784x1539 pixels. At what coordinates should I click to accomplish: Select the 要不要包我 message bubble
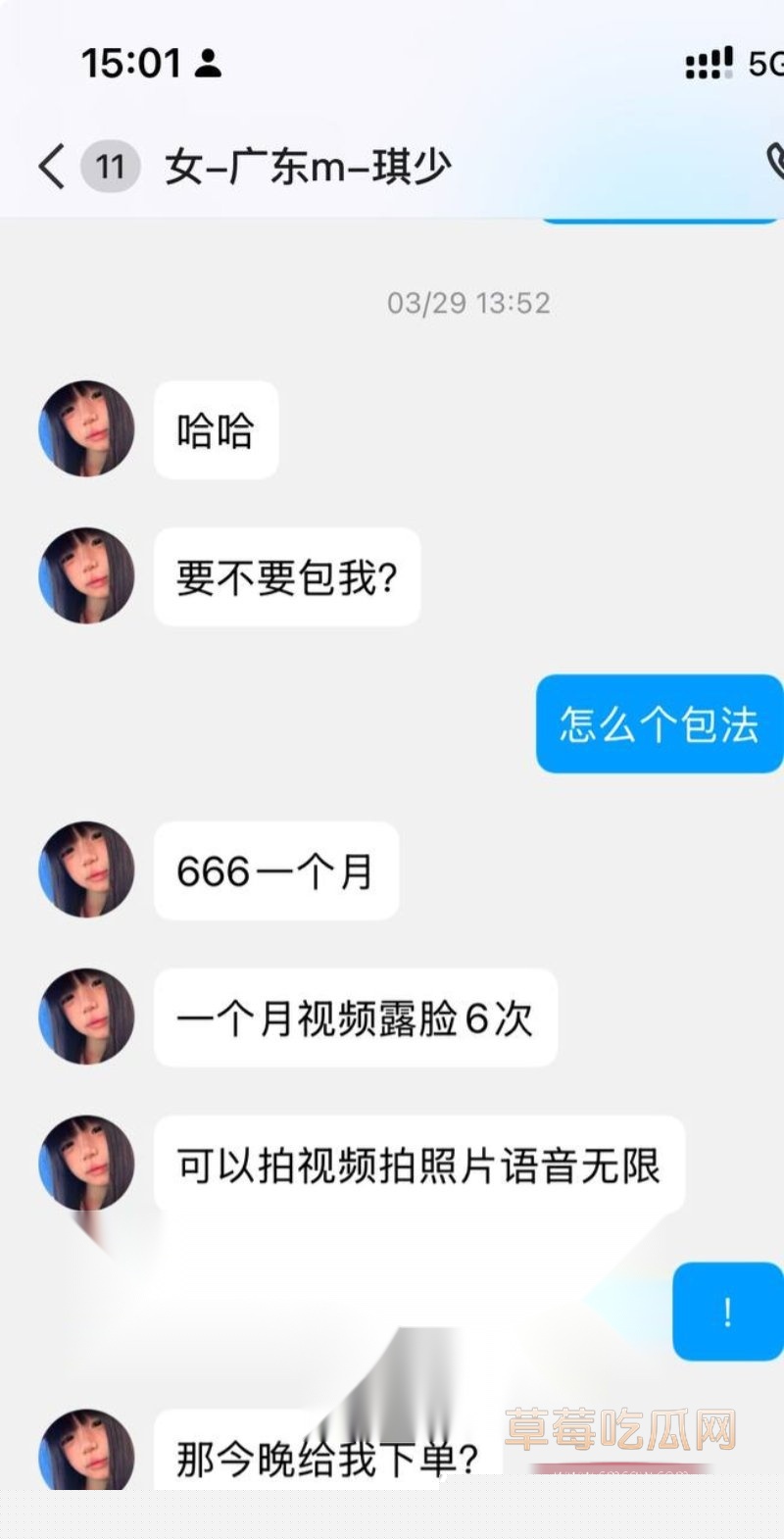click(285, 576)
